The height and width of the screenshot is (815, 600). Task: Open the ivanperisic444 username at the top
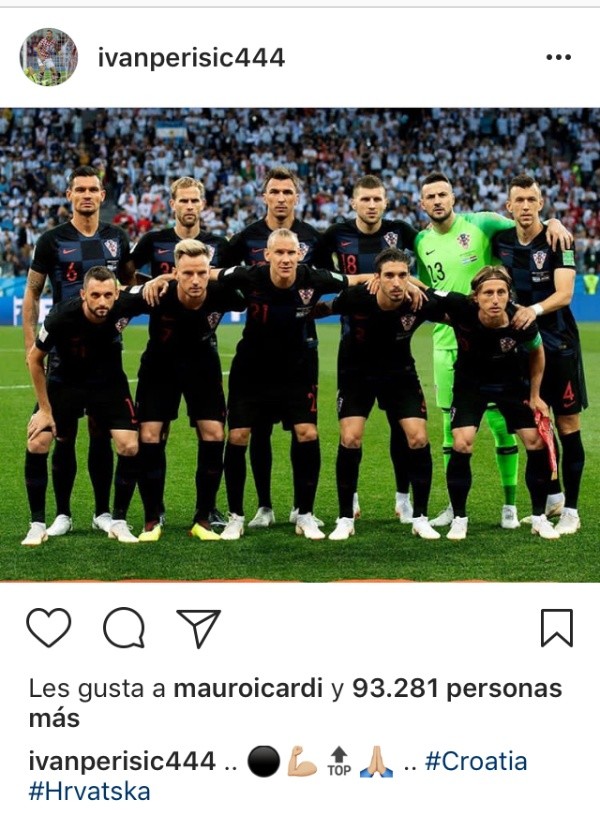point(191,58)
